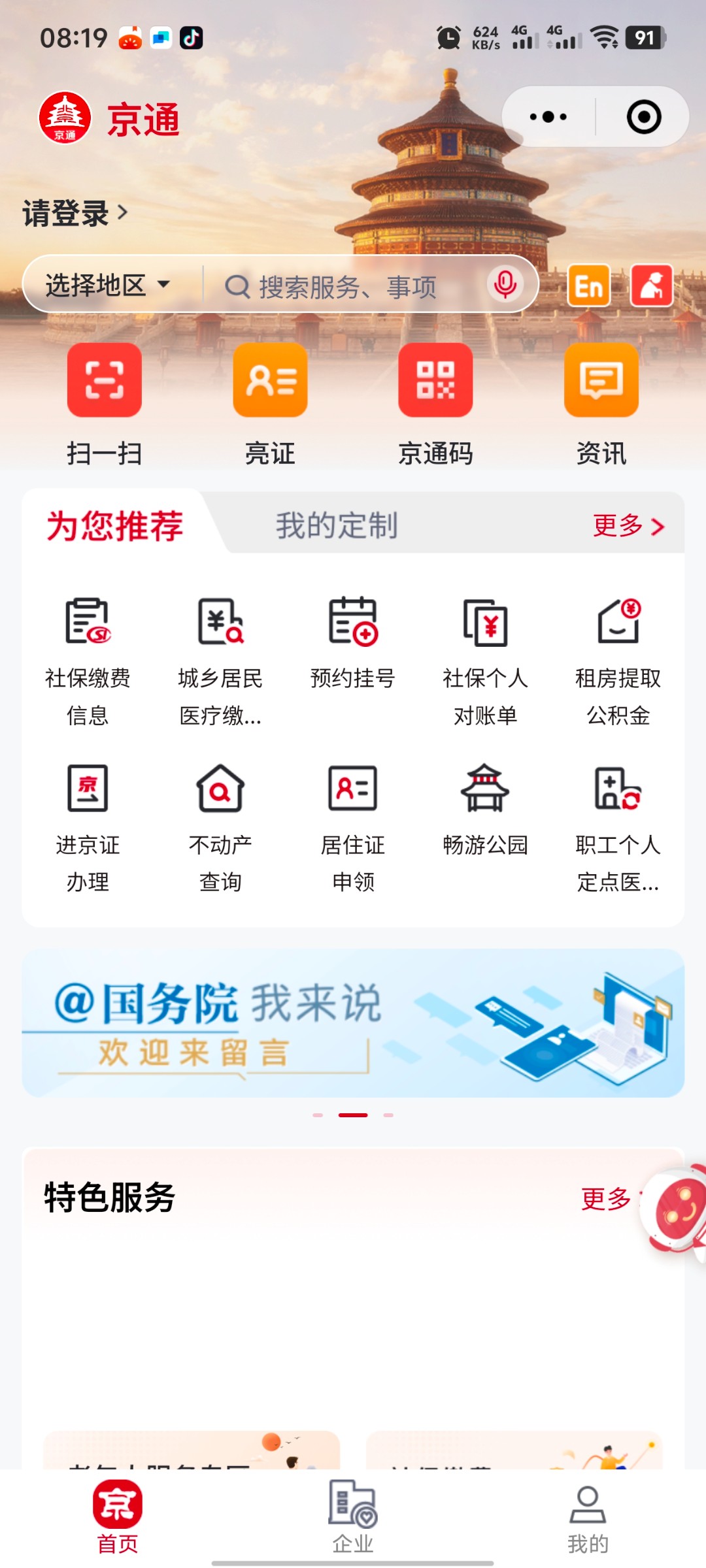
Task: Switch to the 企业 bottom tab
Action: (x=353, y=1517)
